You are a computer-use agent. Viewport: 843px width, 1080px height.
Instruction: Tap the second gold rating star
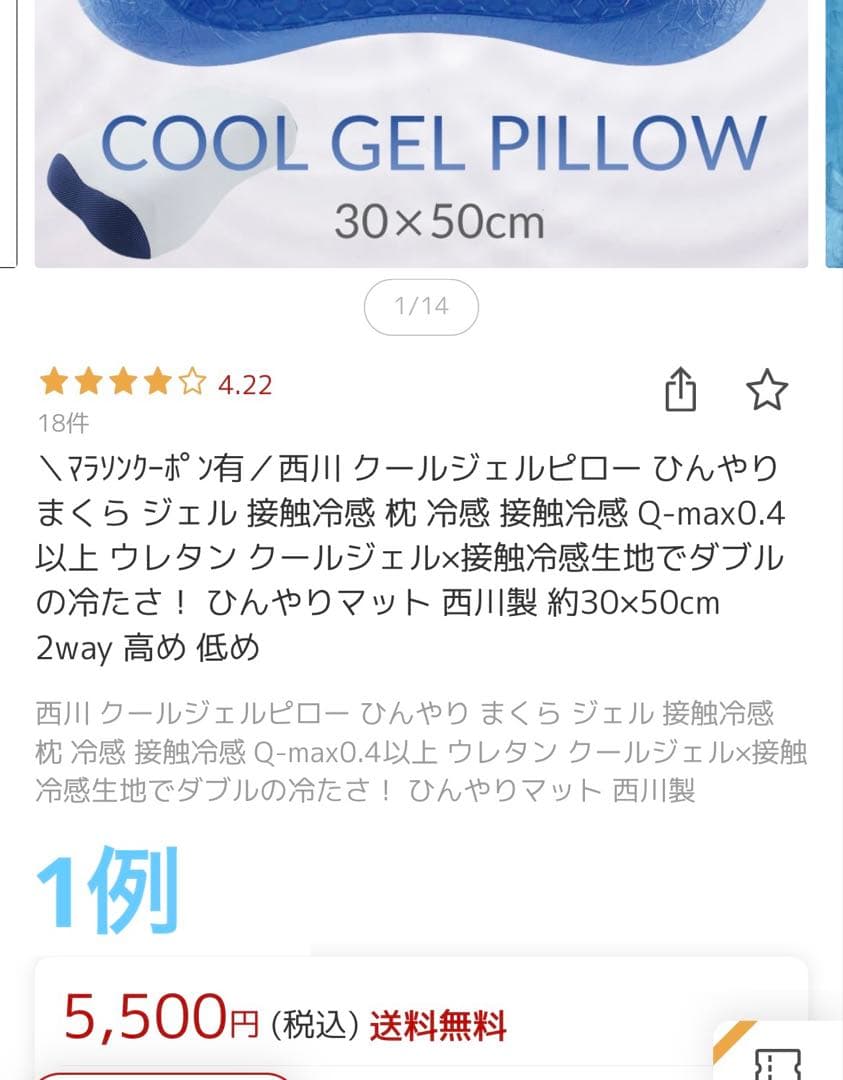(90, 381)
